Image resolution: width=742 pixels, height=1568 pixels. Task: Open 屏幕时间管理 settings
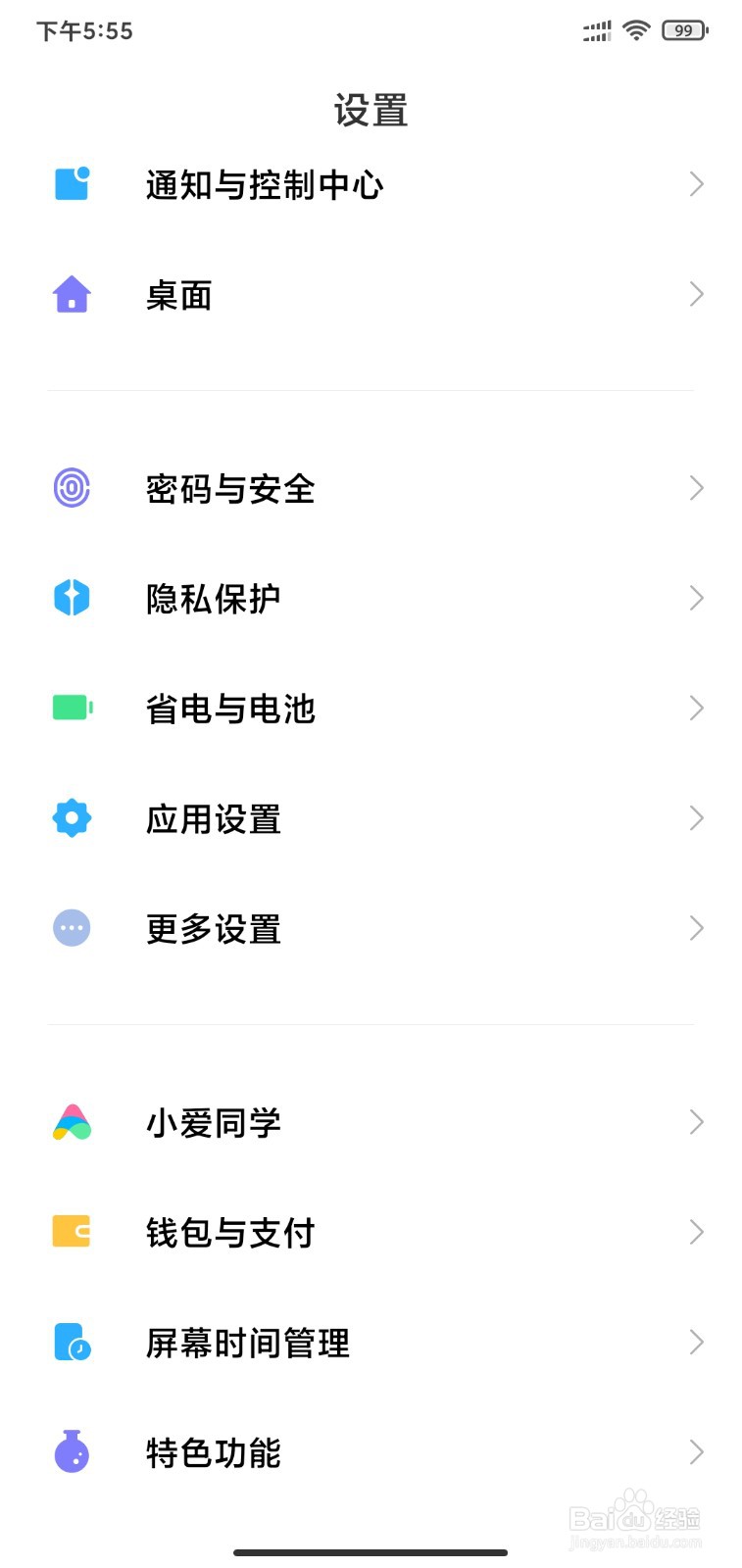pos(371,1343)
